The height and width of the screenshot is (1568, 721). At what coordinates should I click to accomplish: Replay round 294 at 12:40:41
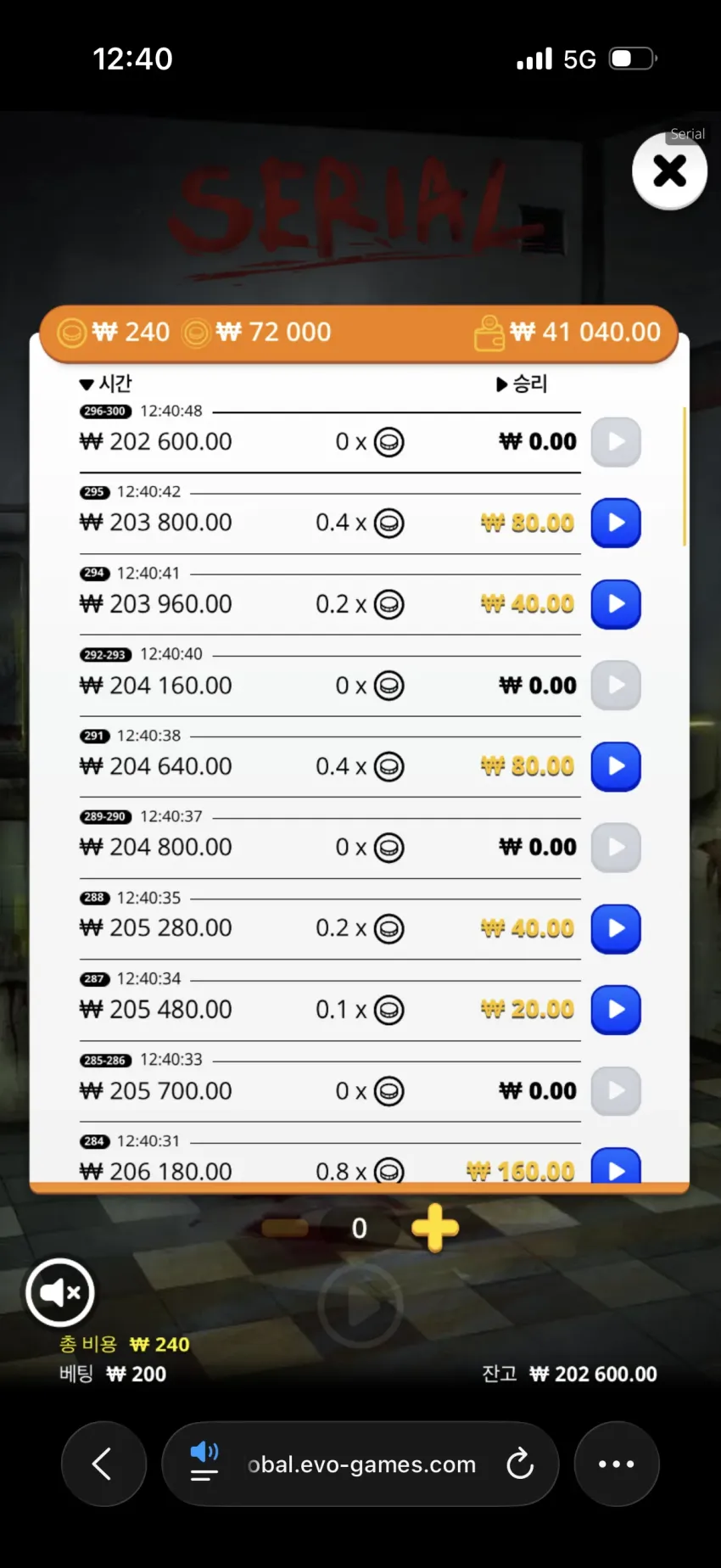[616, 604]
